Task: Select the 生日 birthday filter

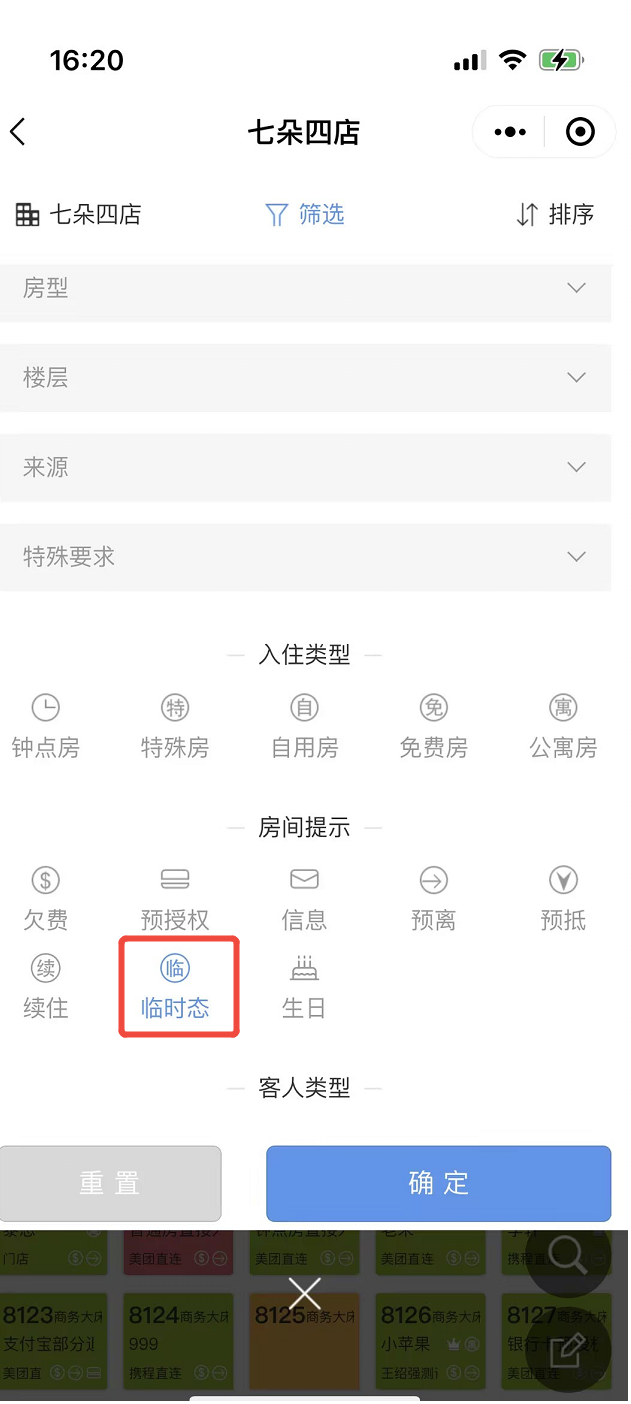Action: click(304, 986)
